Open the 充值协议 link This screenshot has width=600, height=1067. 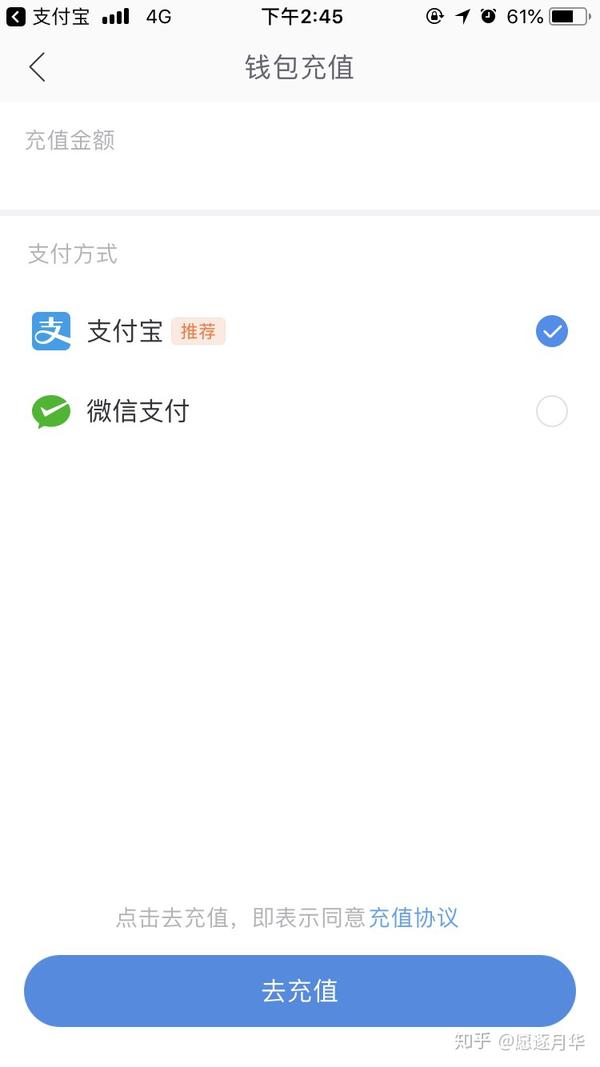414,917
